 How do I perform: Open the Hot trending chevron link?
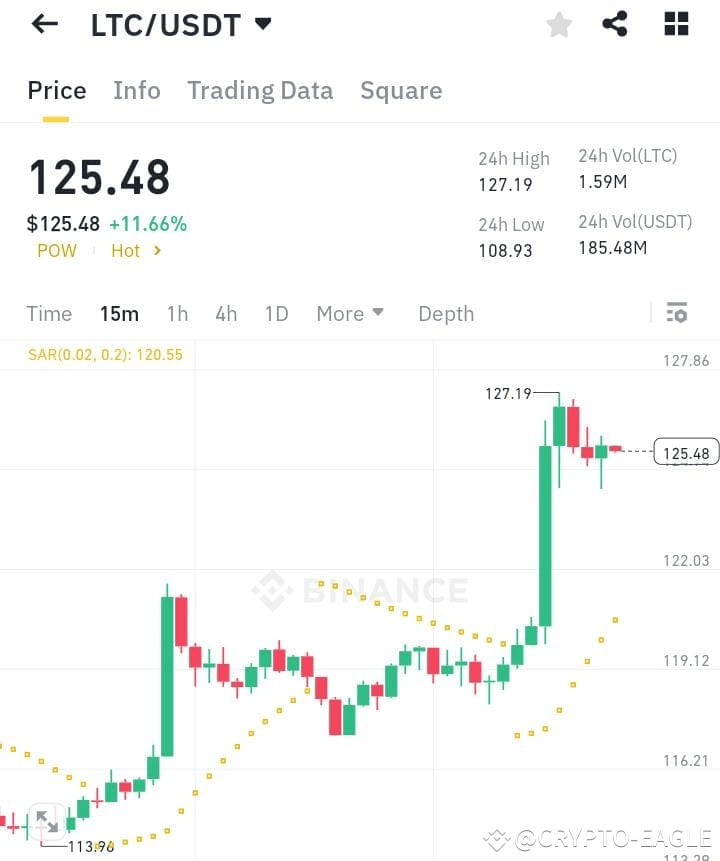tap(136, 251)
